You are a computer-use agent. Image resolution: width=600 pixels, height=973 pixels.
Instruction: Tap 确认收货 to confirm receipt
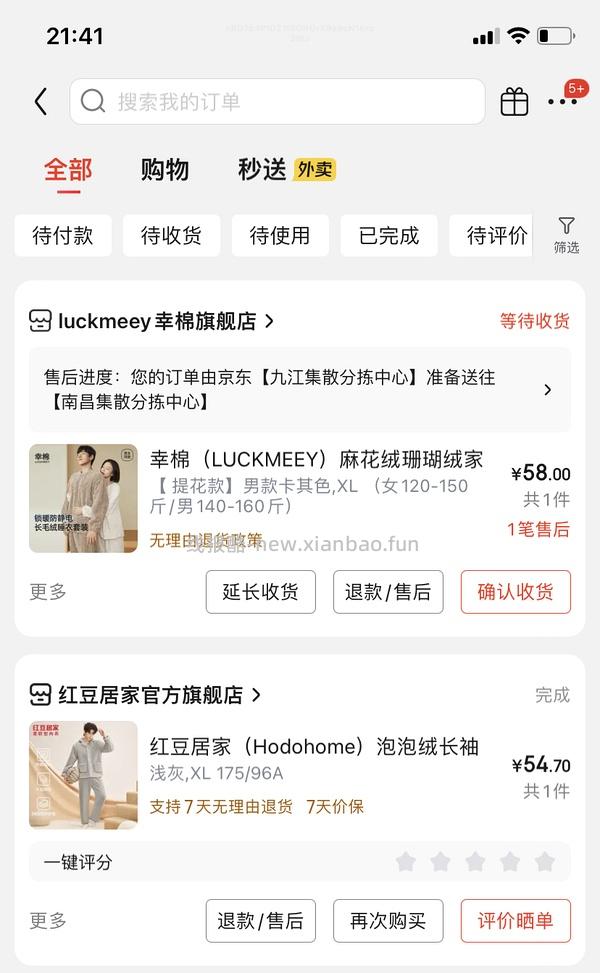coord(516,592)
